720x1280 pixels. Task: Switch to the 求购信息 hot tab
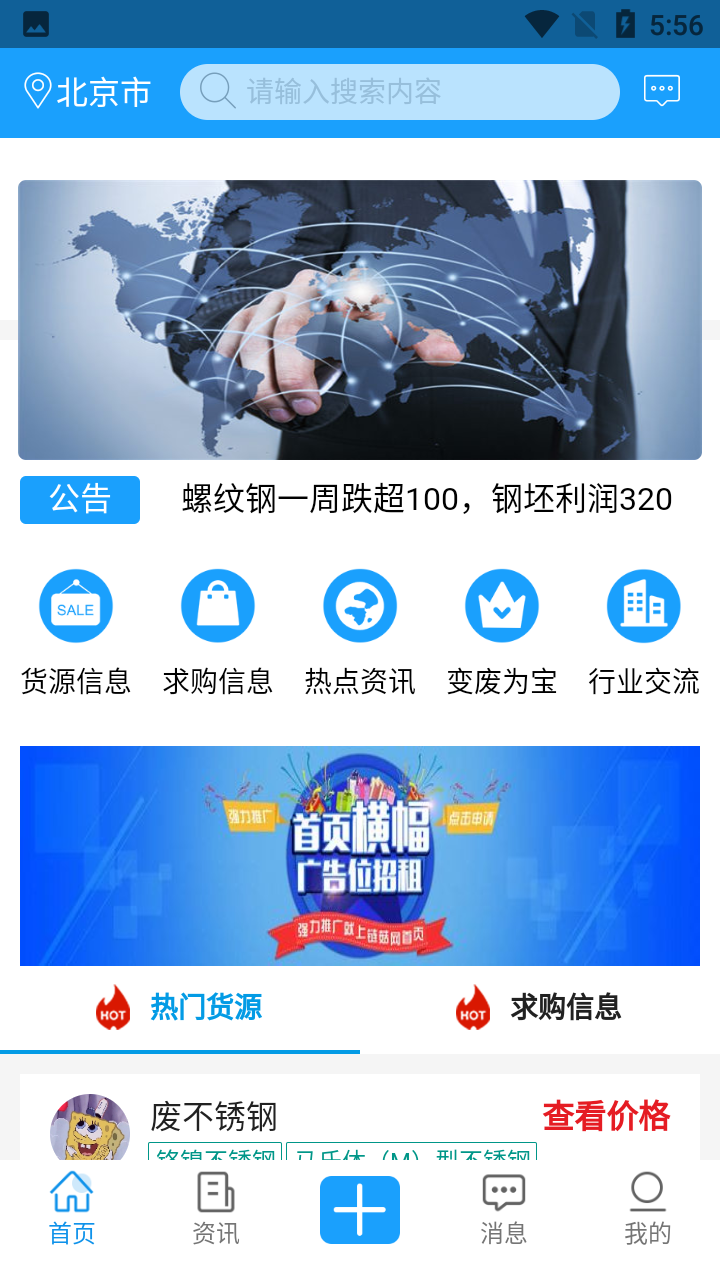(x=540, y=1008)
